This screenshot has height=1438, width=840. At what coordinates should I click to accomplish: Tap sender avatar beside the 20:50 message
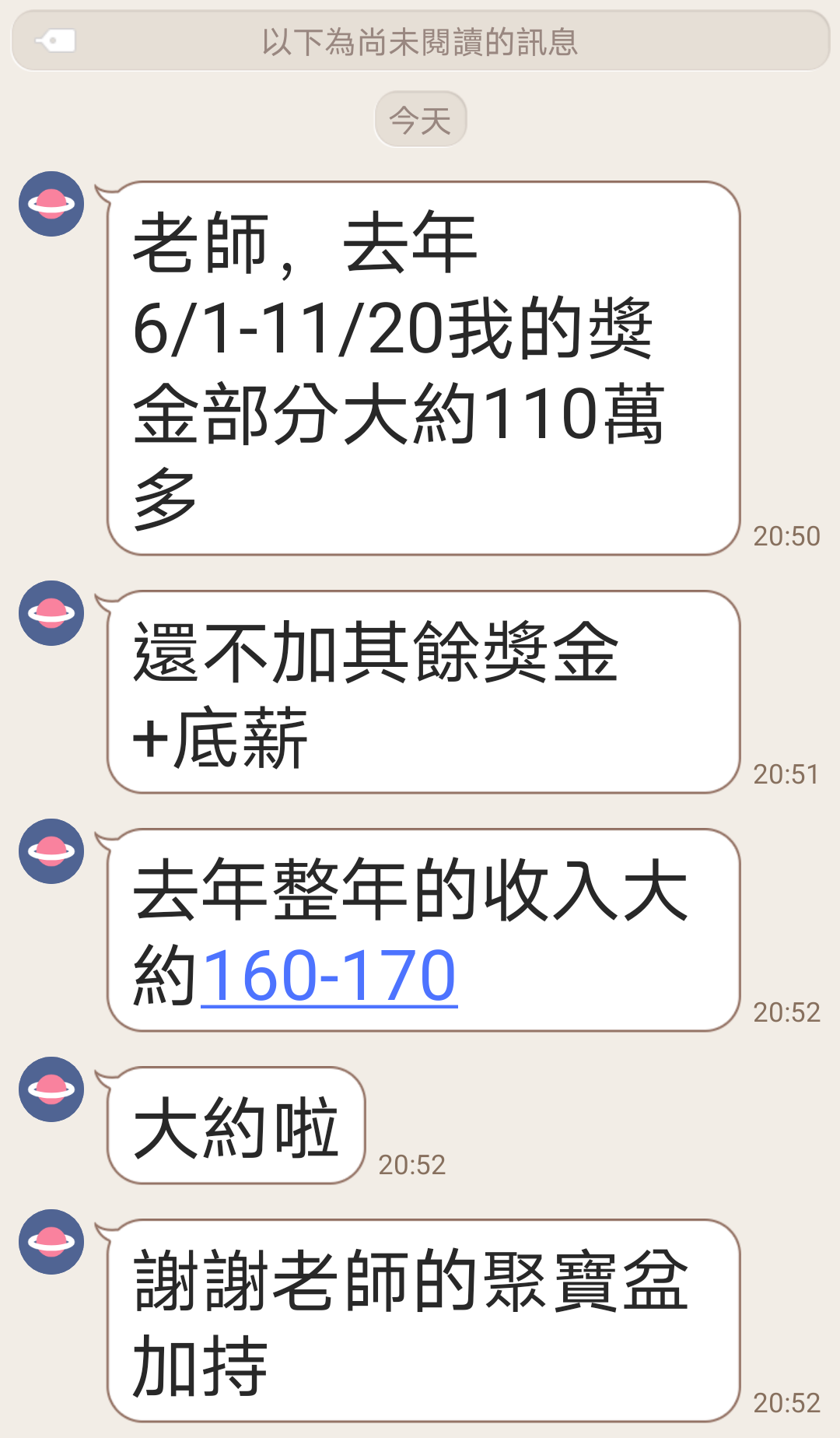(x=51, y=204)
